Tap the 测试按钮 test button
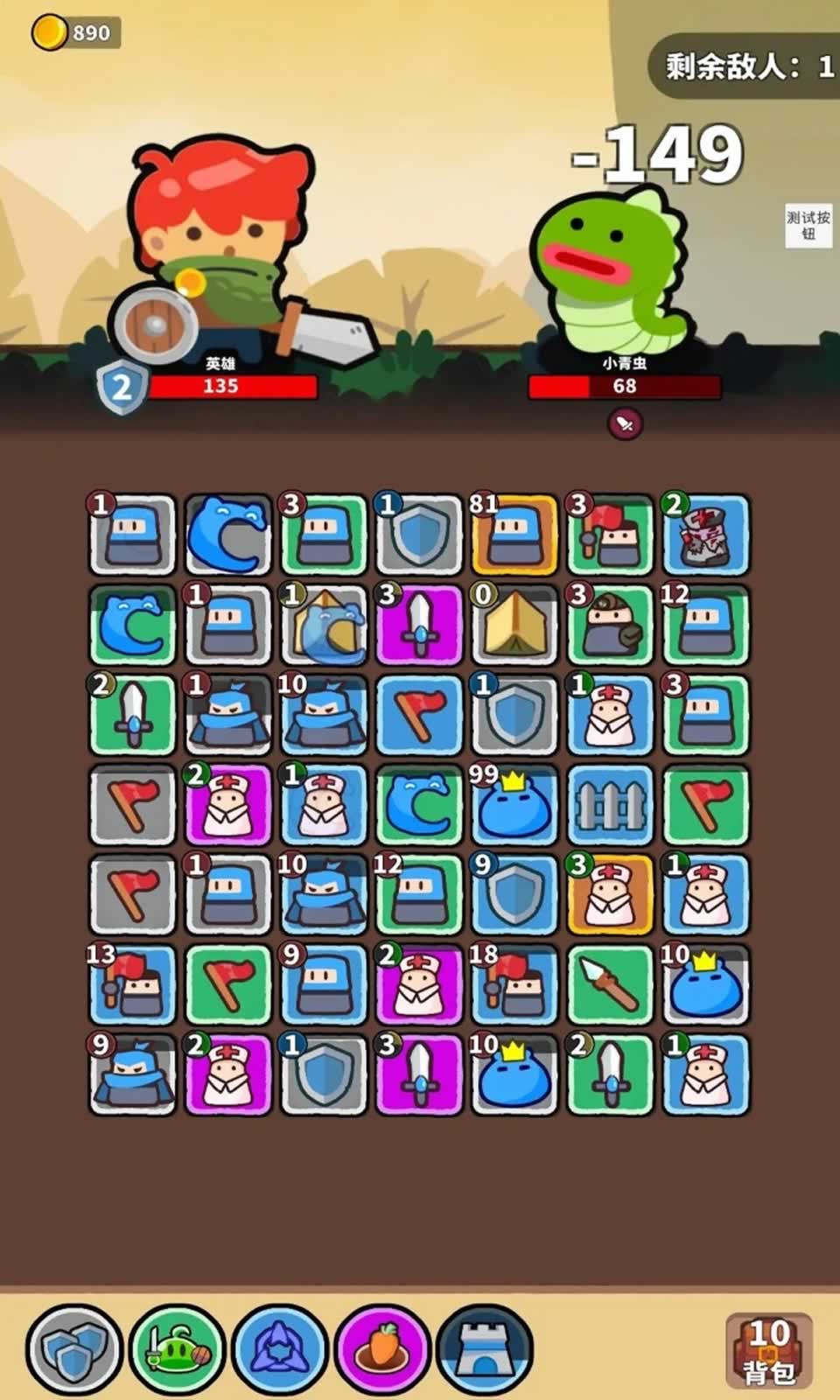The image size is (840, 1400). pyautogui.click(x=807, y=226)
